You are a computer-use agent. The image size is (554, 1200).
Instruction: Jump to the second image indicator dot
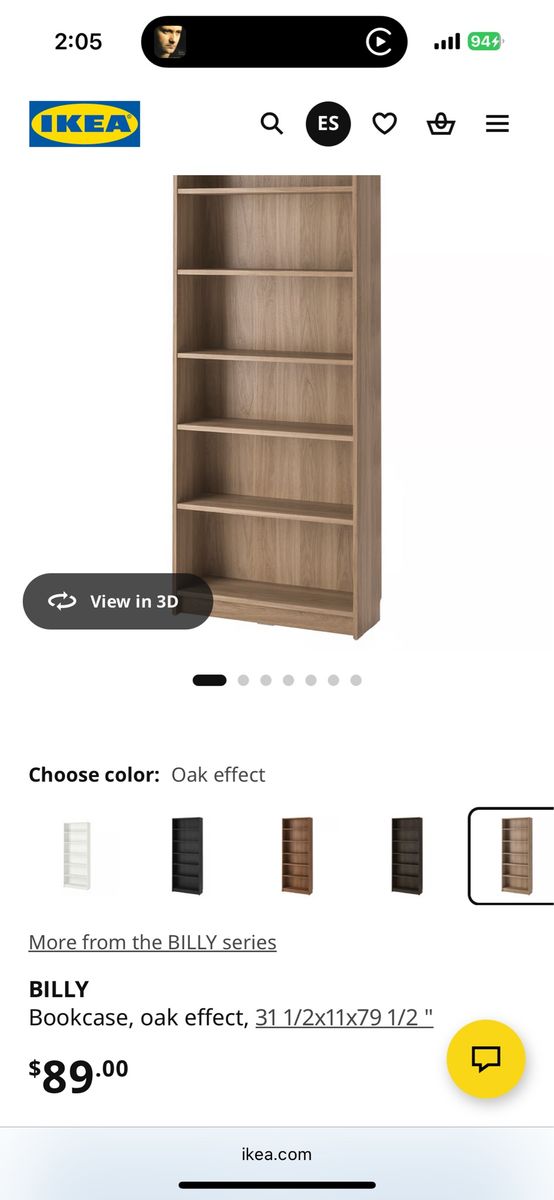coord(243,680)
